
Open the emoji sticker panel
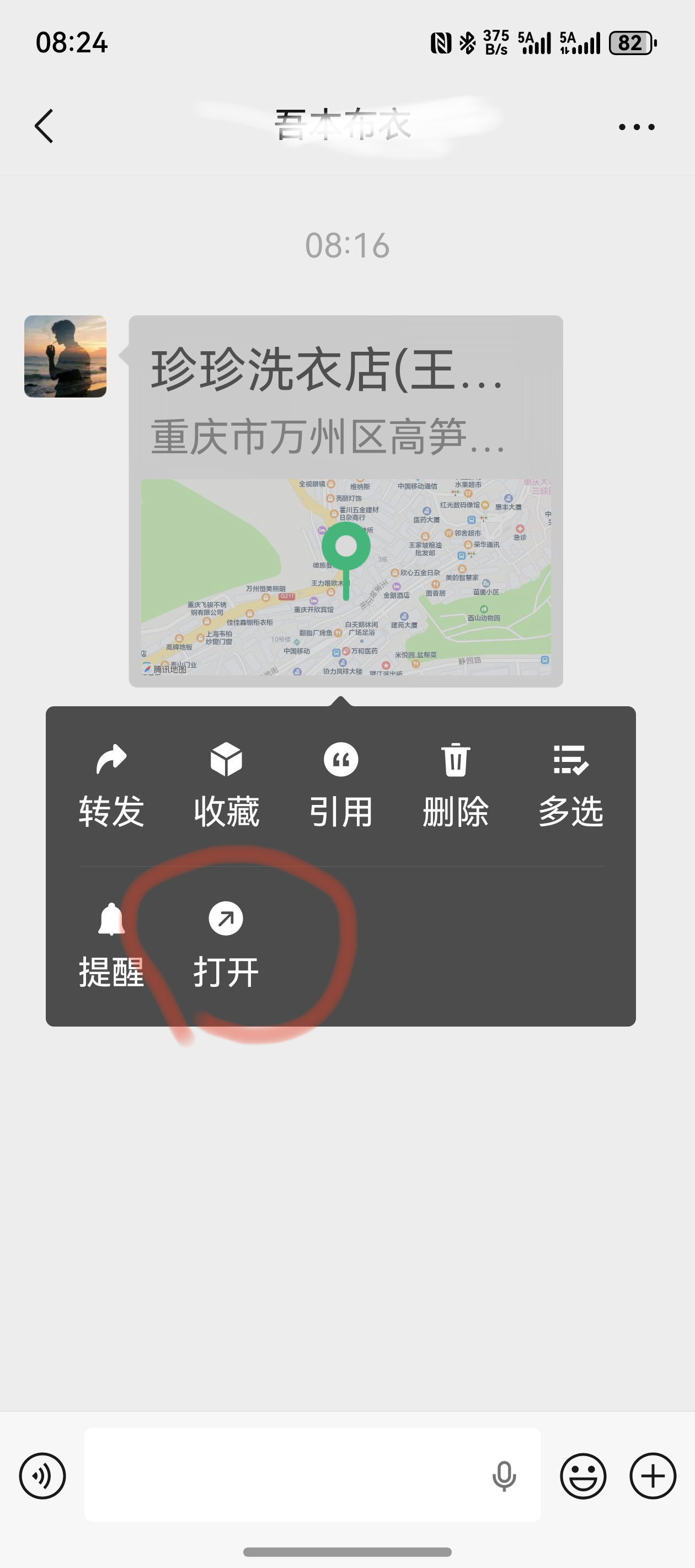[x=583, y=1475]
